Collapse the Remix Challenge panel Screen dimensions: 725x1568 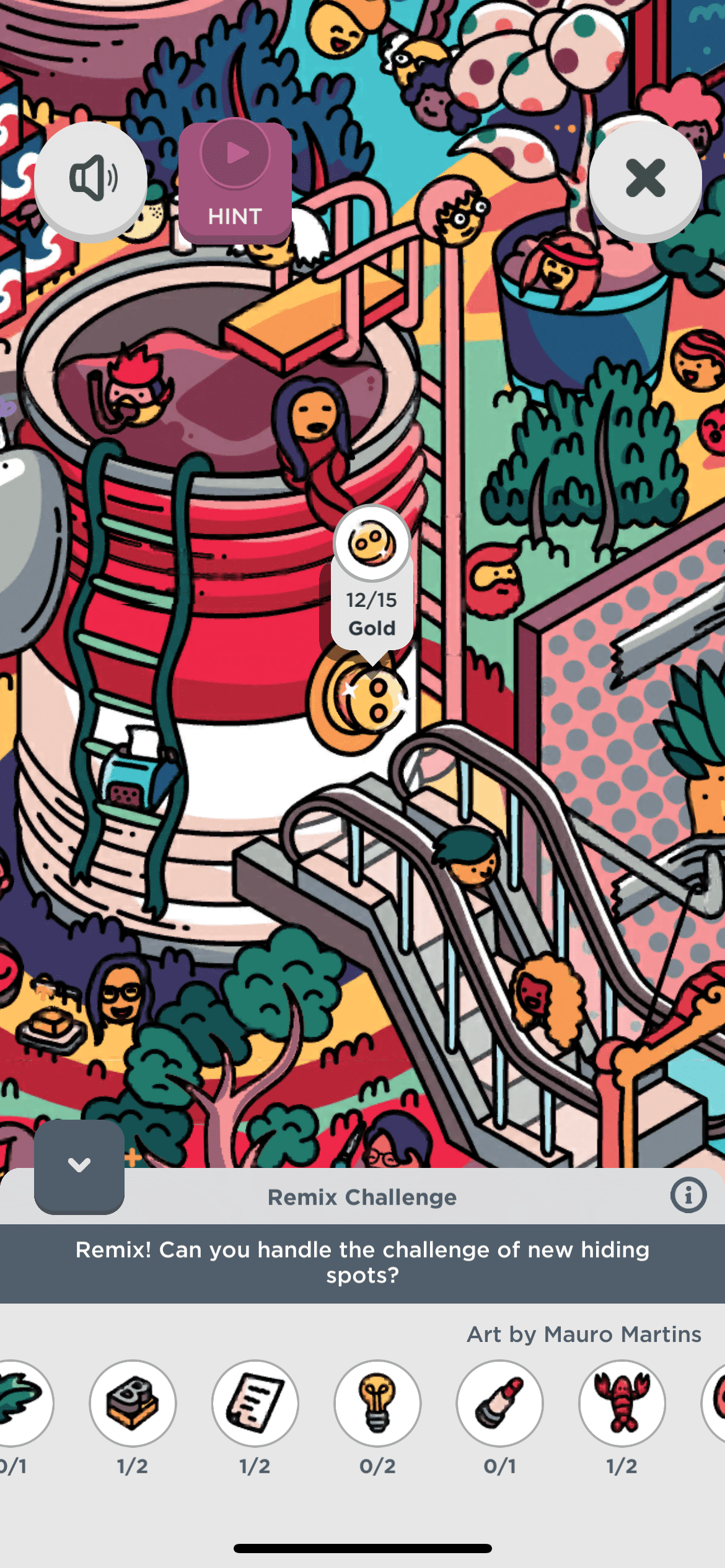[79, 1166]
